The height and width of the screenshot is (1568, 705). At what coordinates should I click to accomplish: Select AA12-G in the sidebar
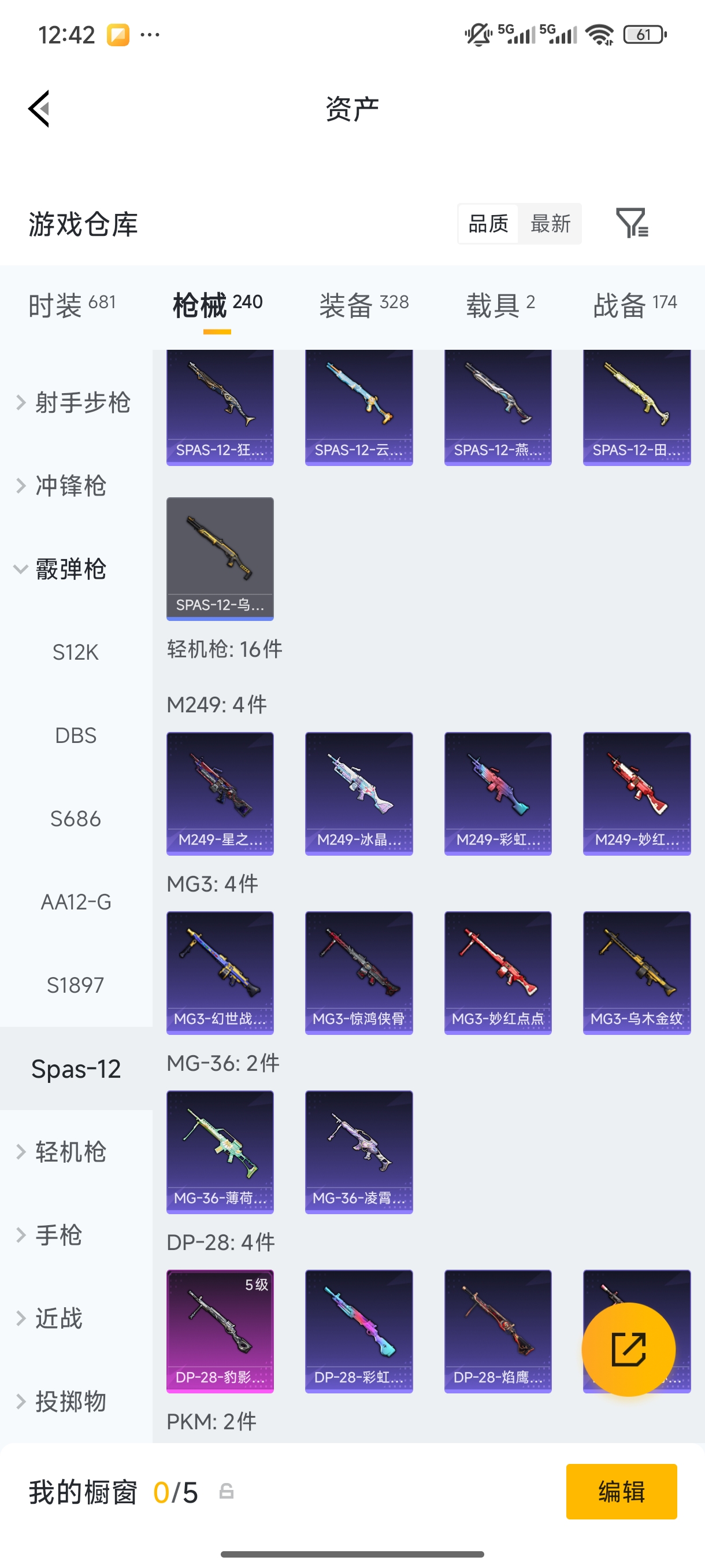coord(76,902)
